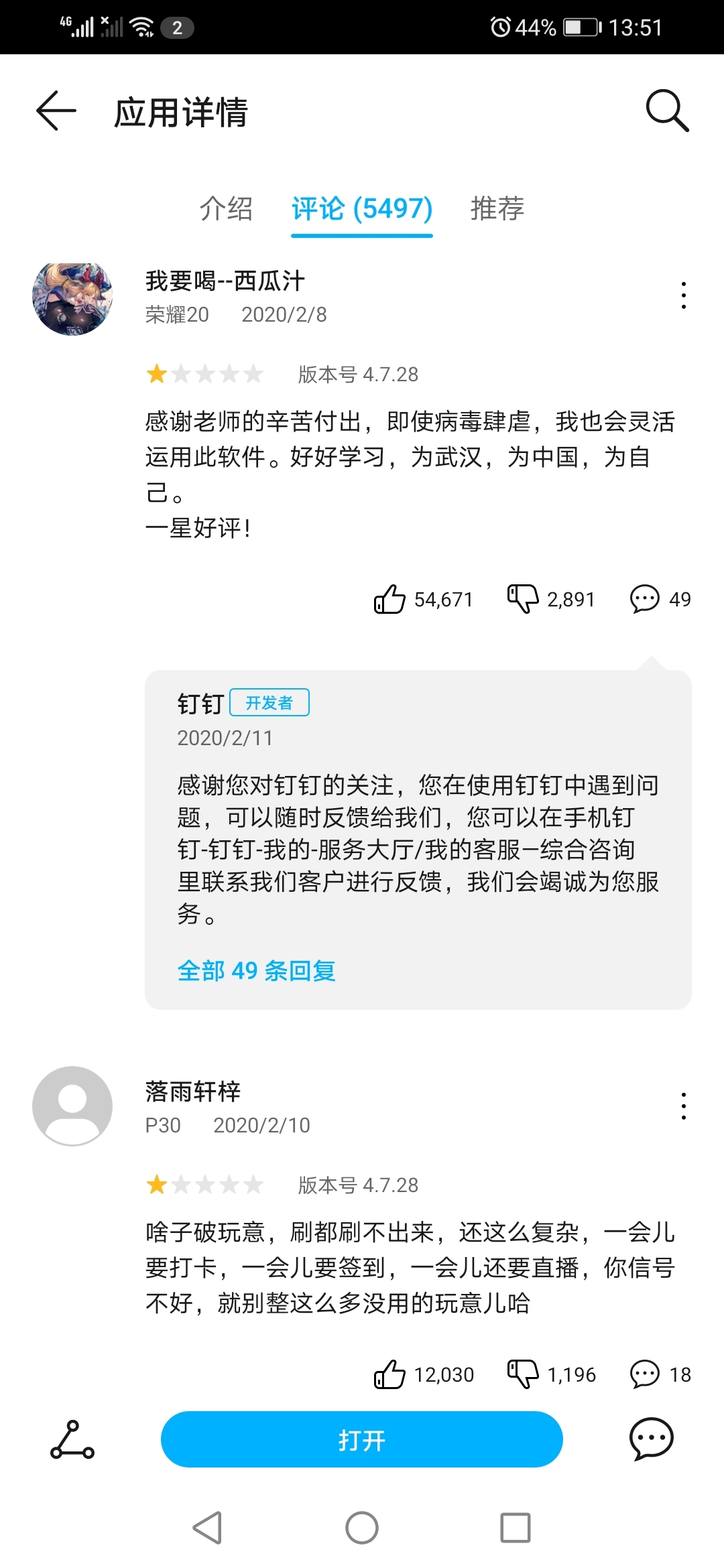Open replies of 我要喝--西瓜汁's review
The width and height of the screenshot is (724, 1568).
click(x=645, y=599)
